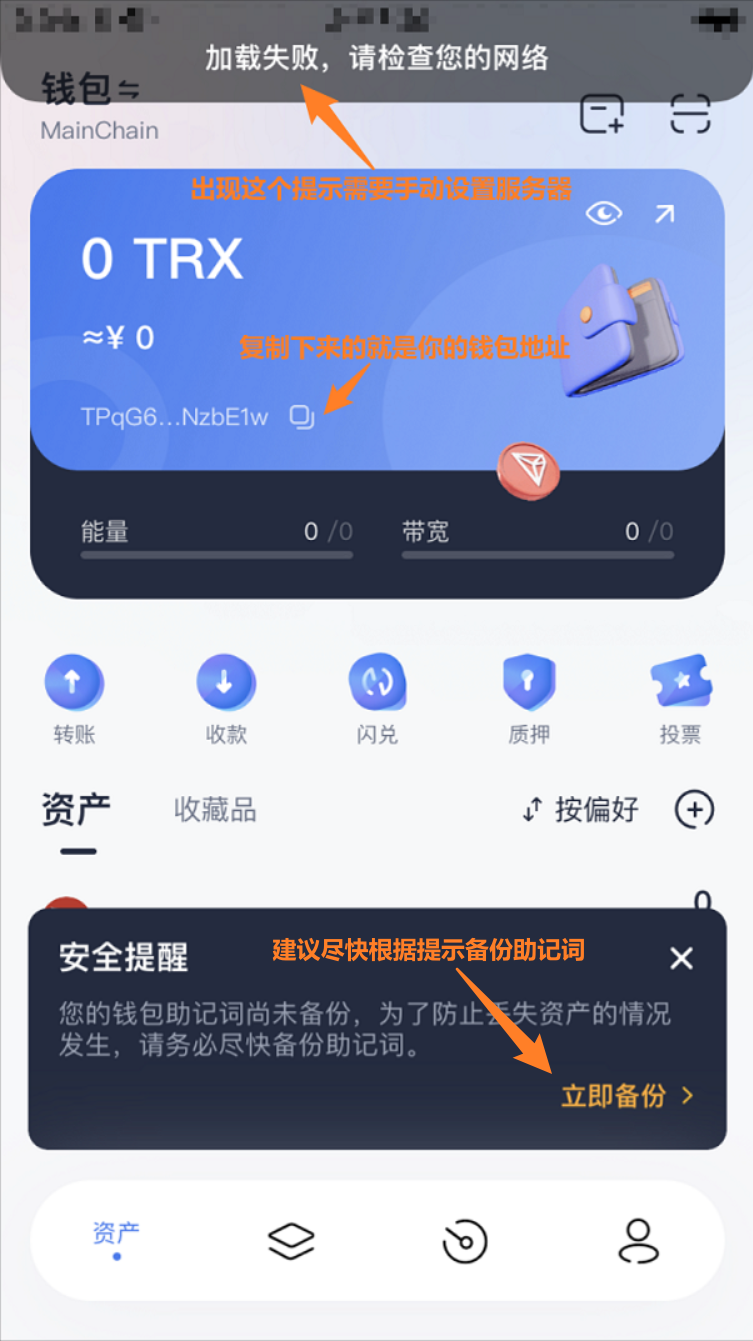Open the 投票 voting page
The image size is (753, 1341).
[680, 684]
